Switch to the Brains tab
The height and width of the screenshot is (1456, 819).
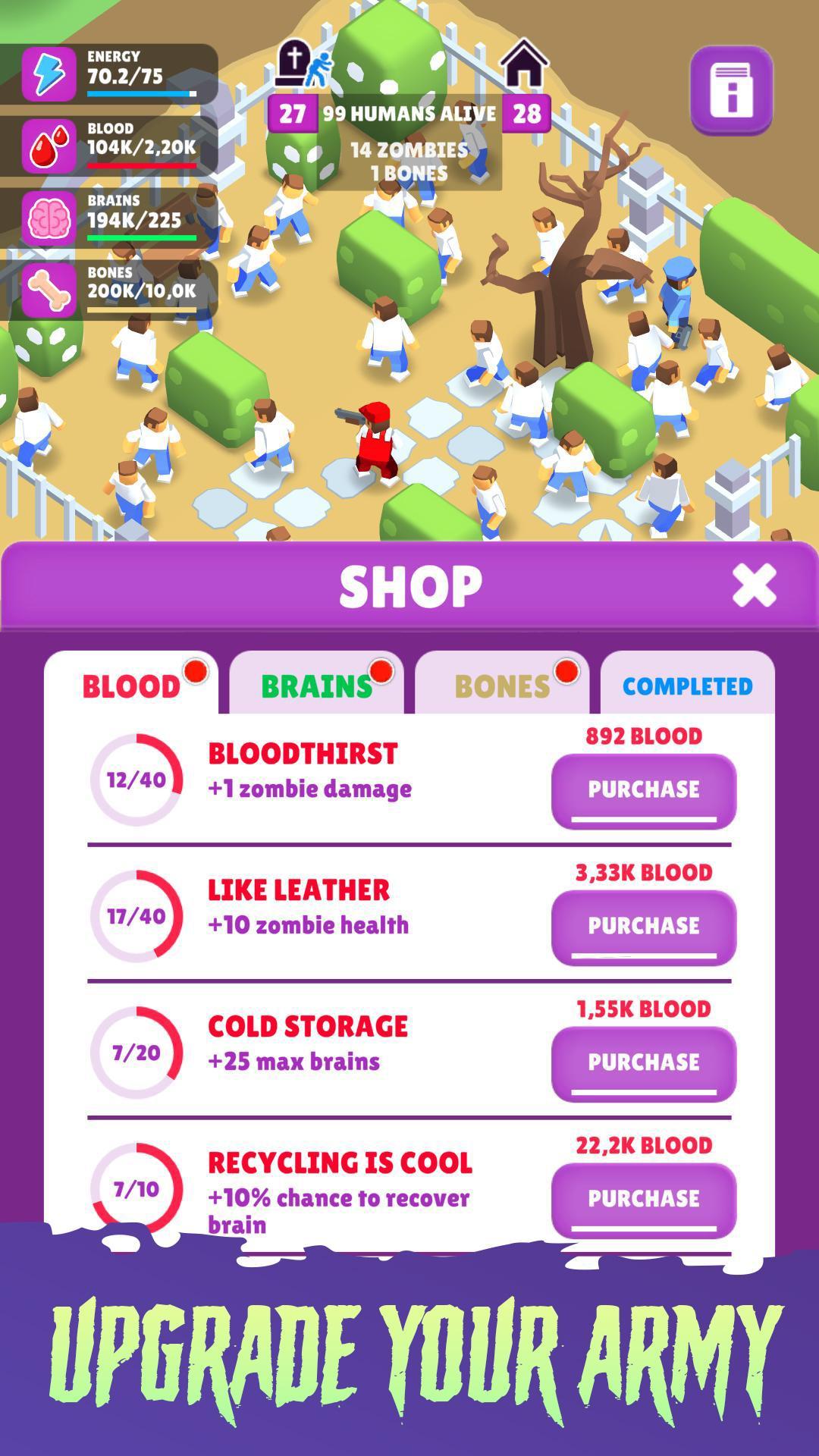pyautogui.click(x=316, y=686)
